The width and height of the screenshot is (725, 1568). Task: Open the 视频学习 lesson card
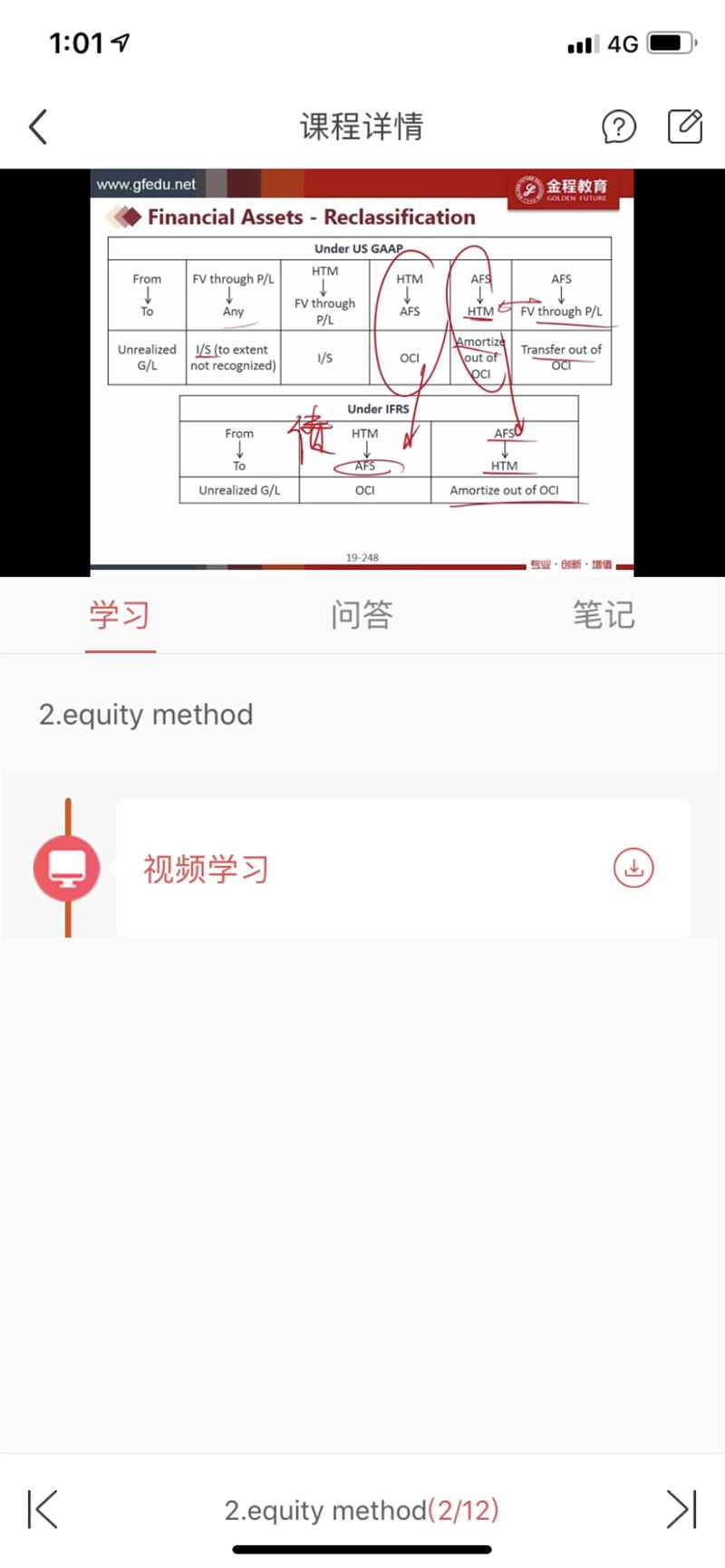362,868
